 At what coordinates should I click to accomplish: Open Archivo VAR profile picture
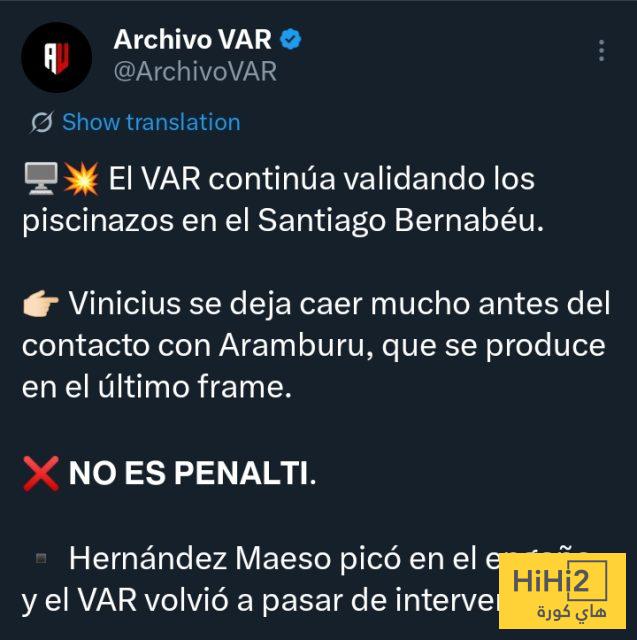point(56,57)
